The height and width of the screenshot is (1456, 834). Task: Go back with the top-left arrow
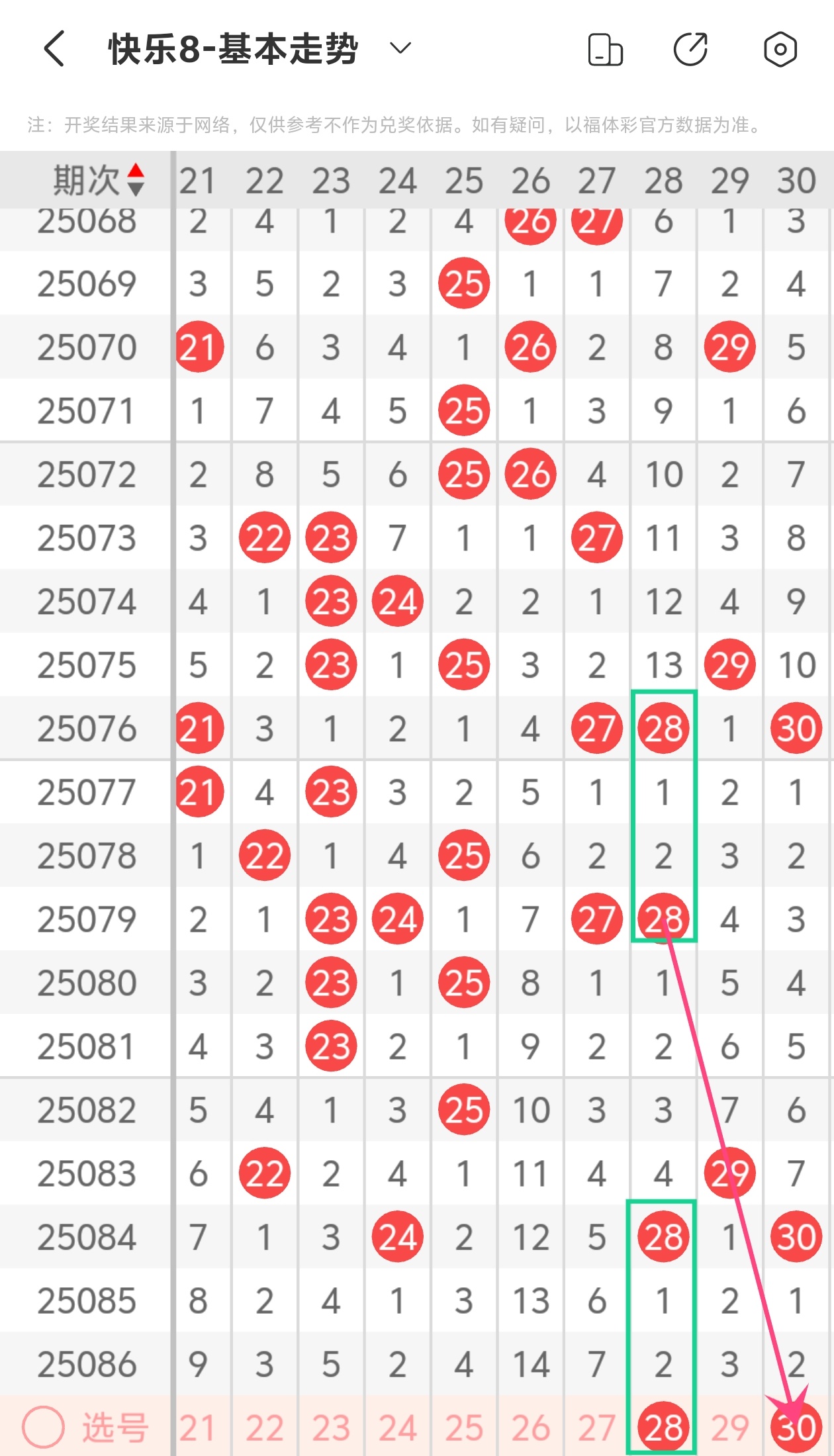pos(54,49)
